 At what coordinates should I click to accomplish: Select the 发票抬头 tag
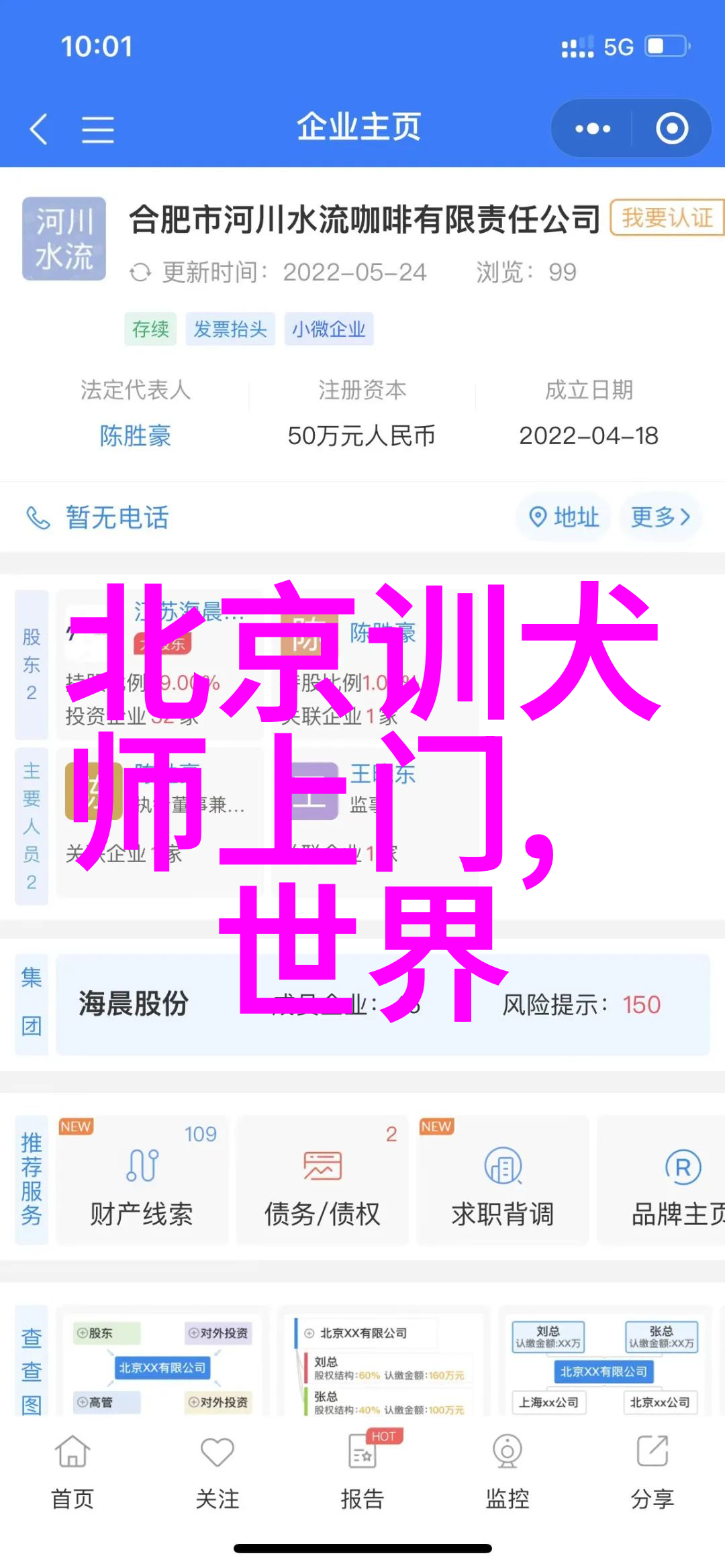pos(230,329)
